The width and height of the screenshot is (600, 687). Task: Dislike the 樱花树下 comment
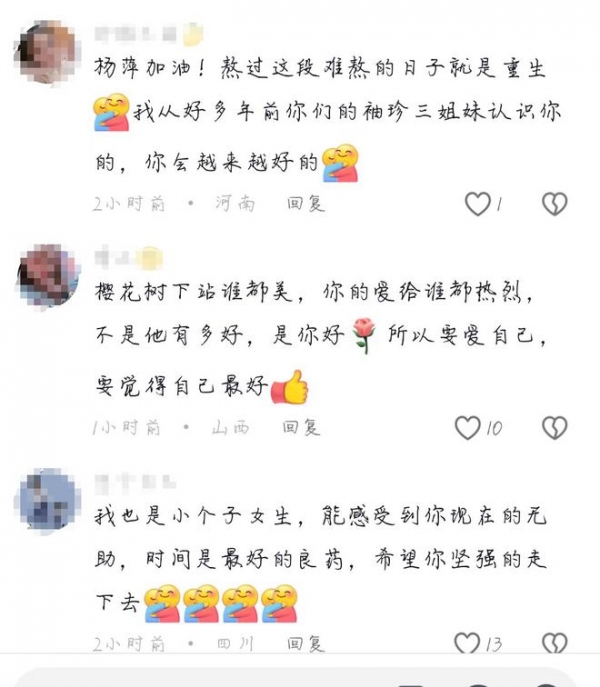point(554,428)
